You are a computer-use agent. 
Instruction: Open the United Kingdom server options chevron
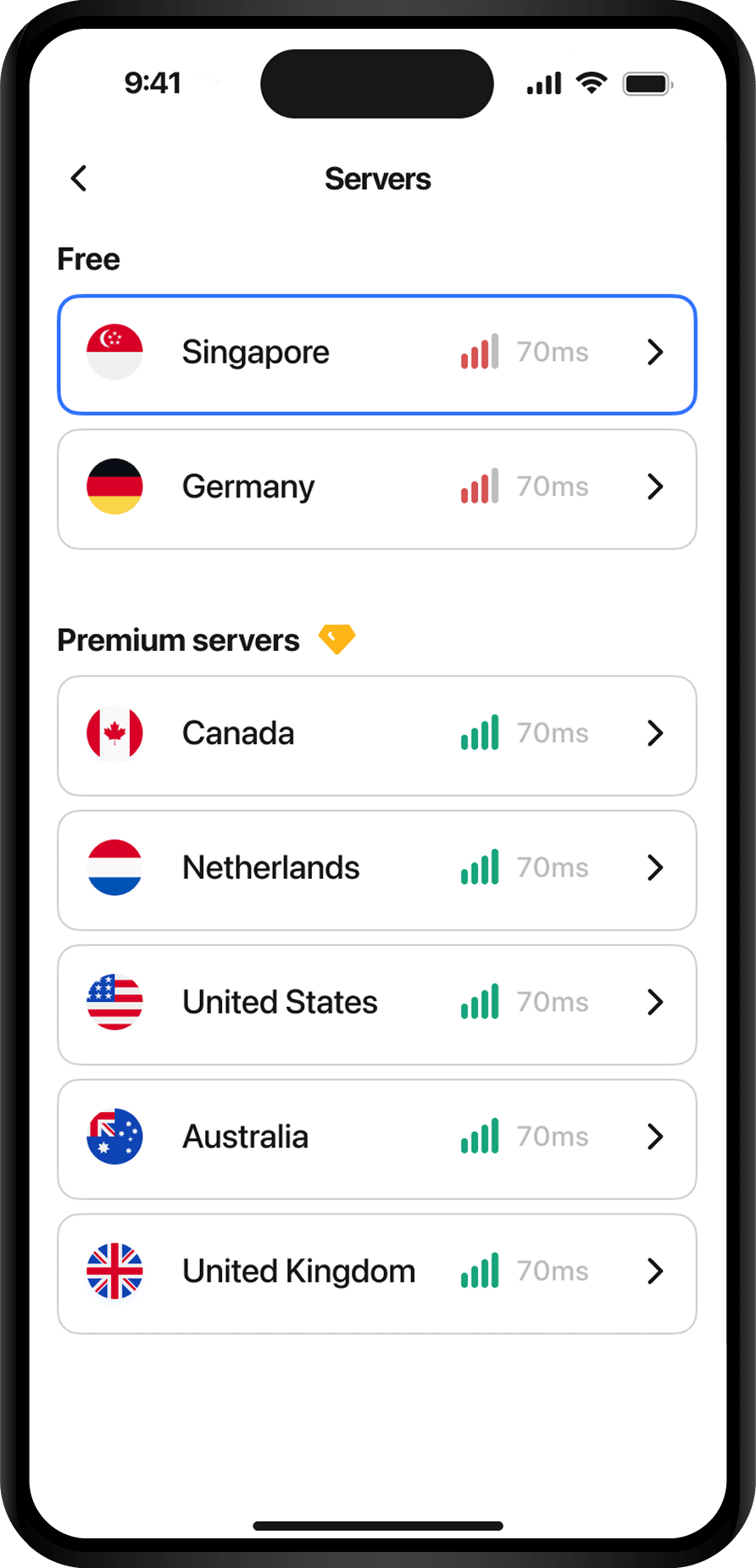[654, 1271]
